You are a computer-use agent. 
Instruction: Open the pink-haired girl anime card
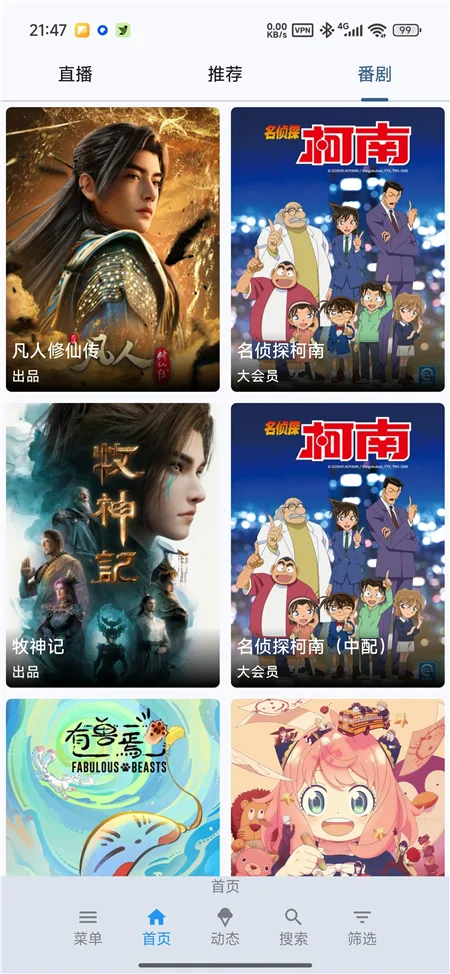click(338, 788)
